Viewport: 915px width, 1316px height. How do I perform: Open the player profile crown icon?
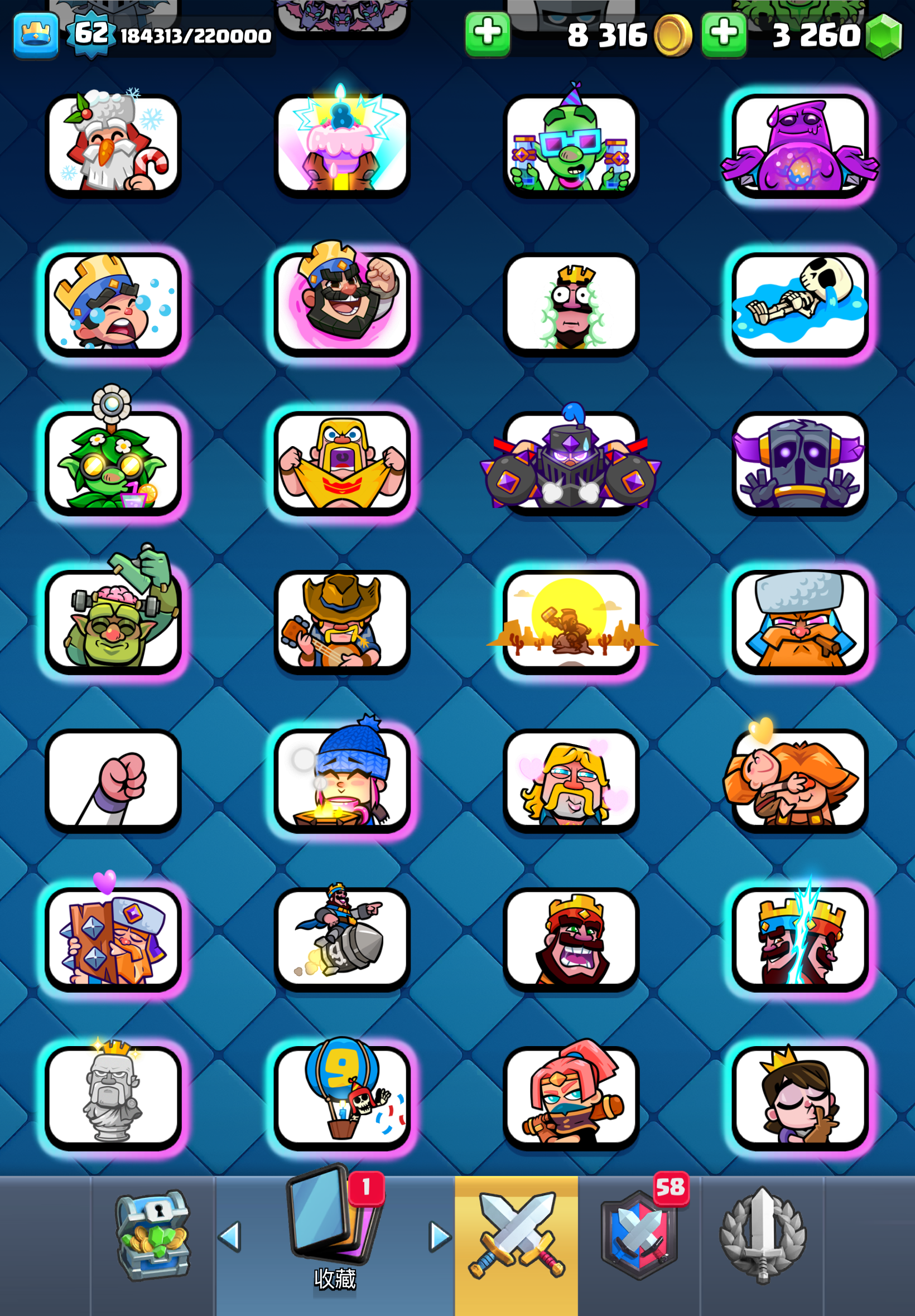tap(36, 36)
